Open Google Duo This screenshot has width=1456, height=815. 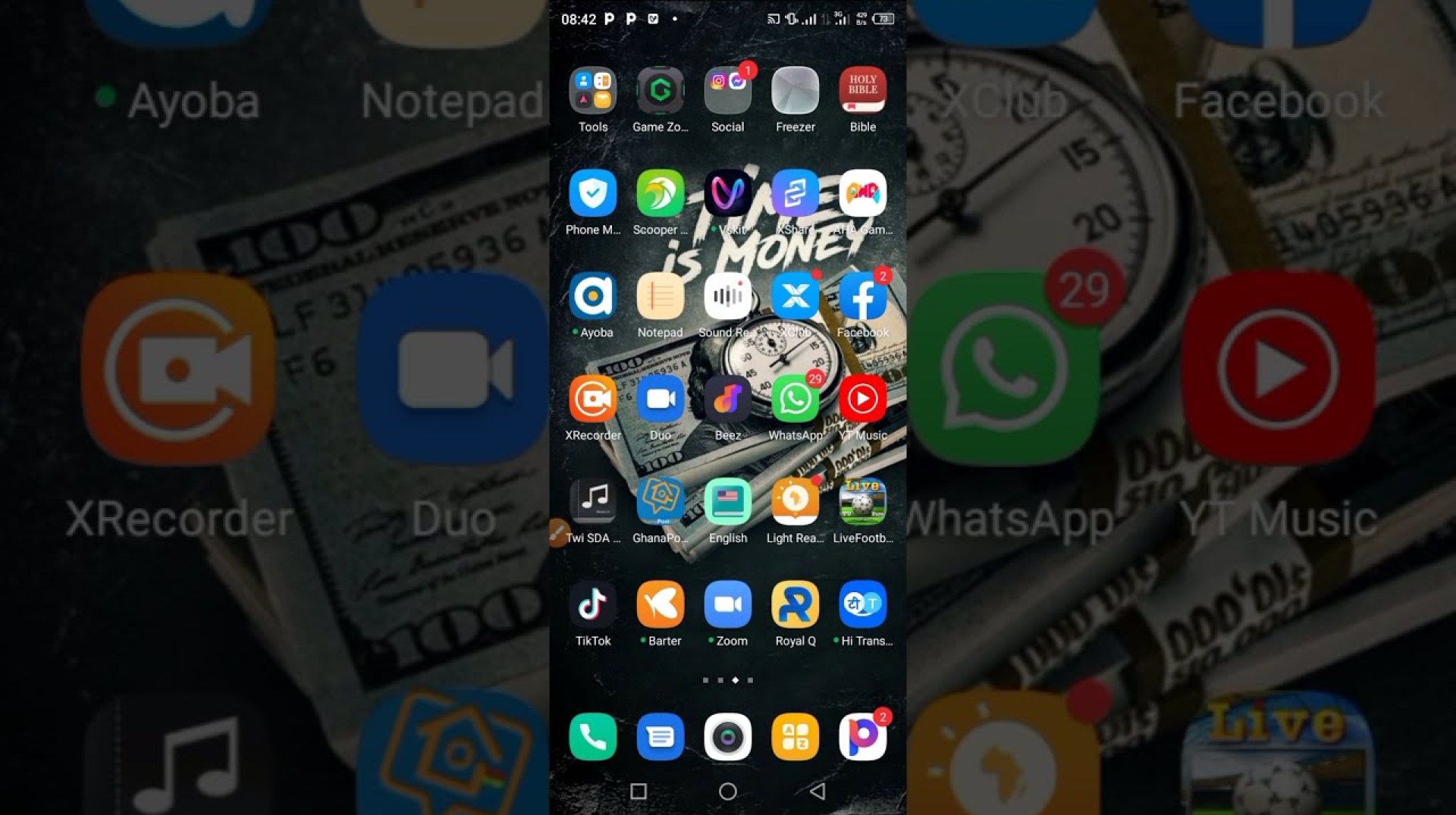[x=660, y=399]
